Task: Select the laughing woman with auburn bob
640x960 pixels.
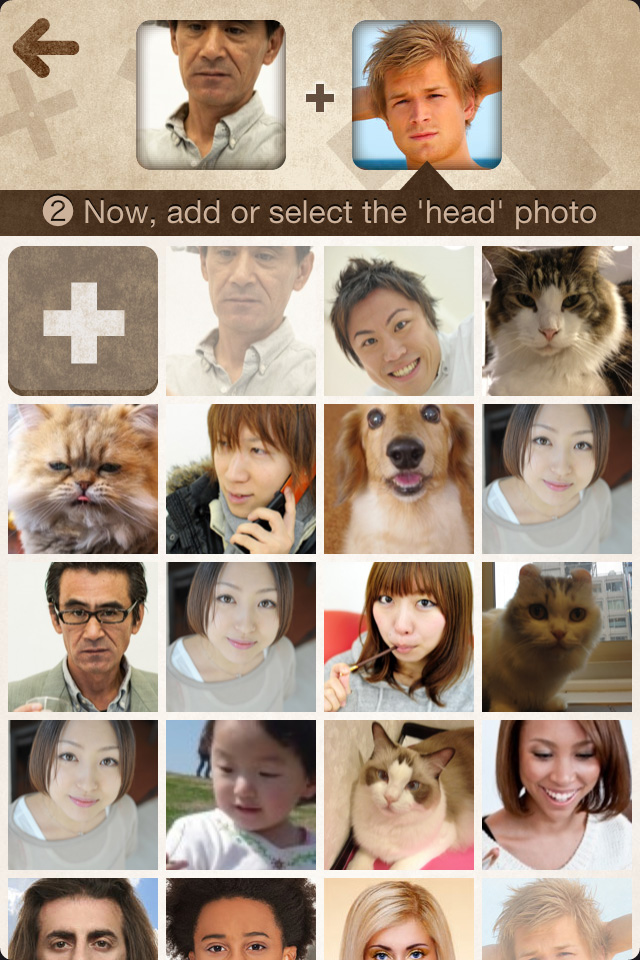Action: point(557,795)
